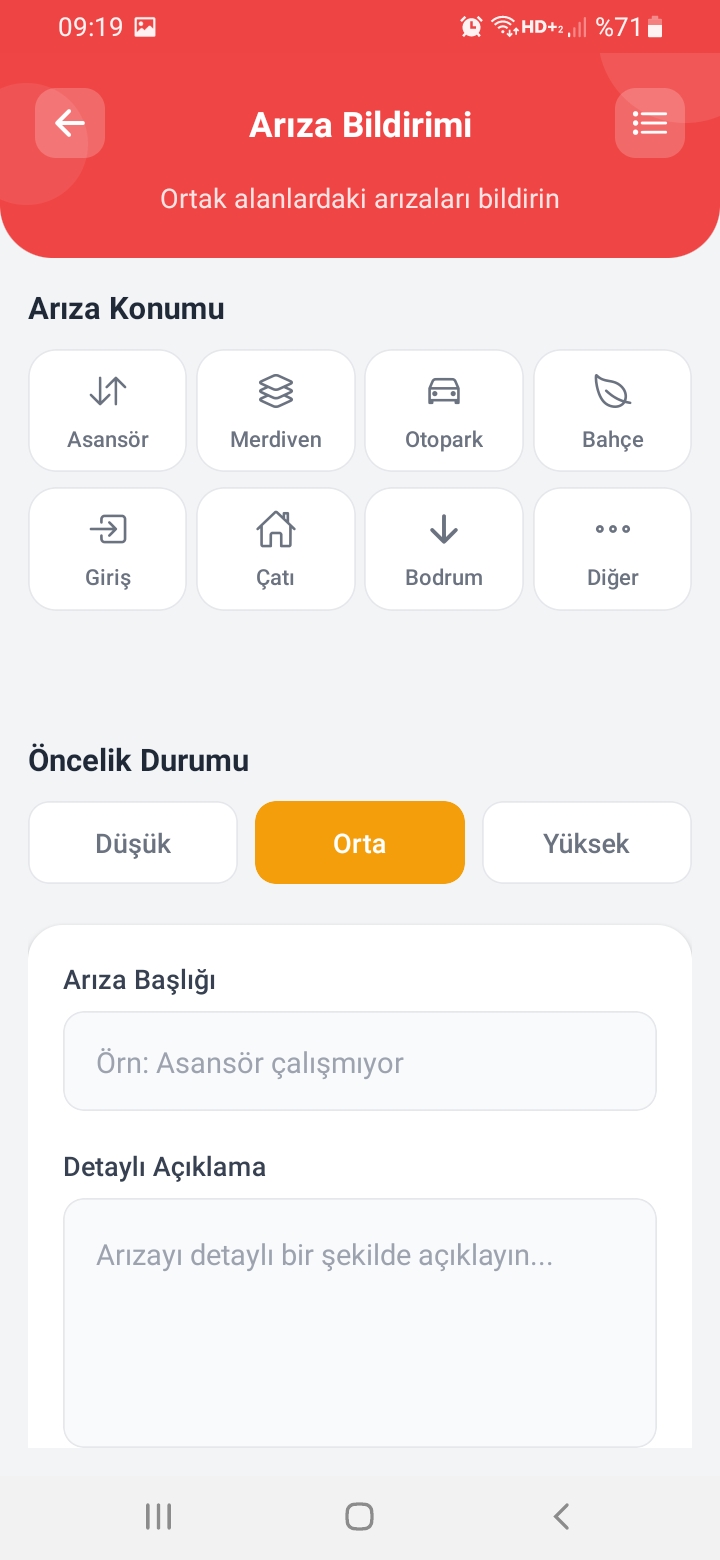Keep Orta priority selected

tap(359, 842)
